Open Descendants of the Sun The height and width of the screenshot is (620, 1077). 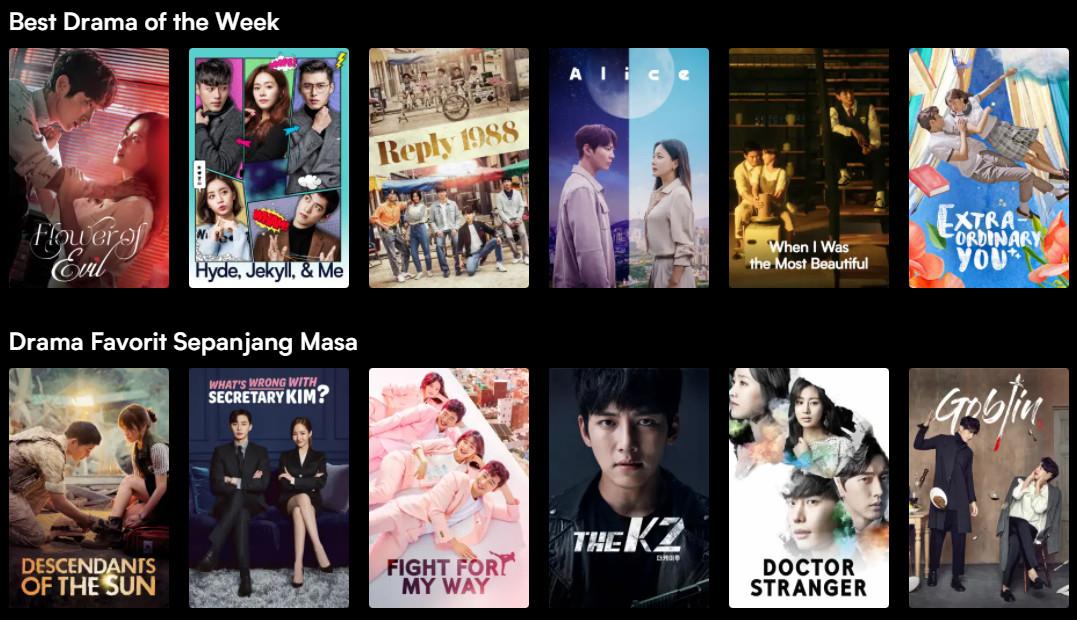pos(89,488)
